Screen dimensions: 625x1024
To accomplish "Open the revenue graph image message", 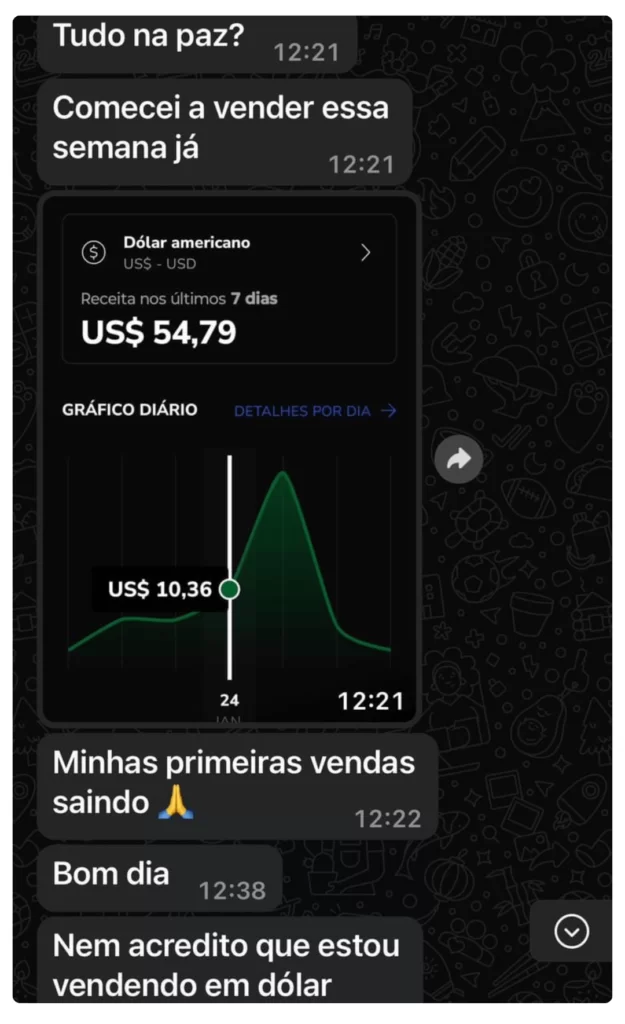I will pos(229,458).
